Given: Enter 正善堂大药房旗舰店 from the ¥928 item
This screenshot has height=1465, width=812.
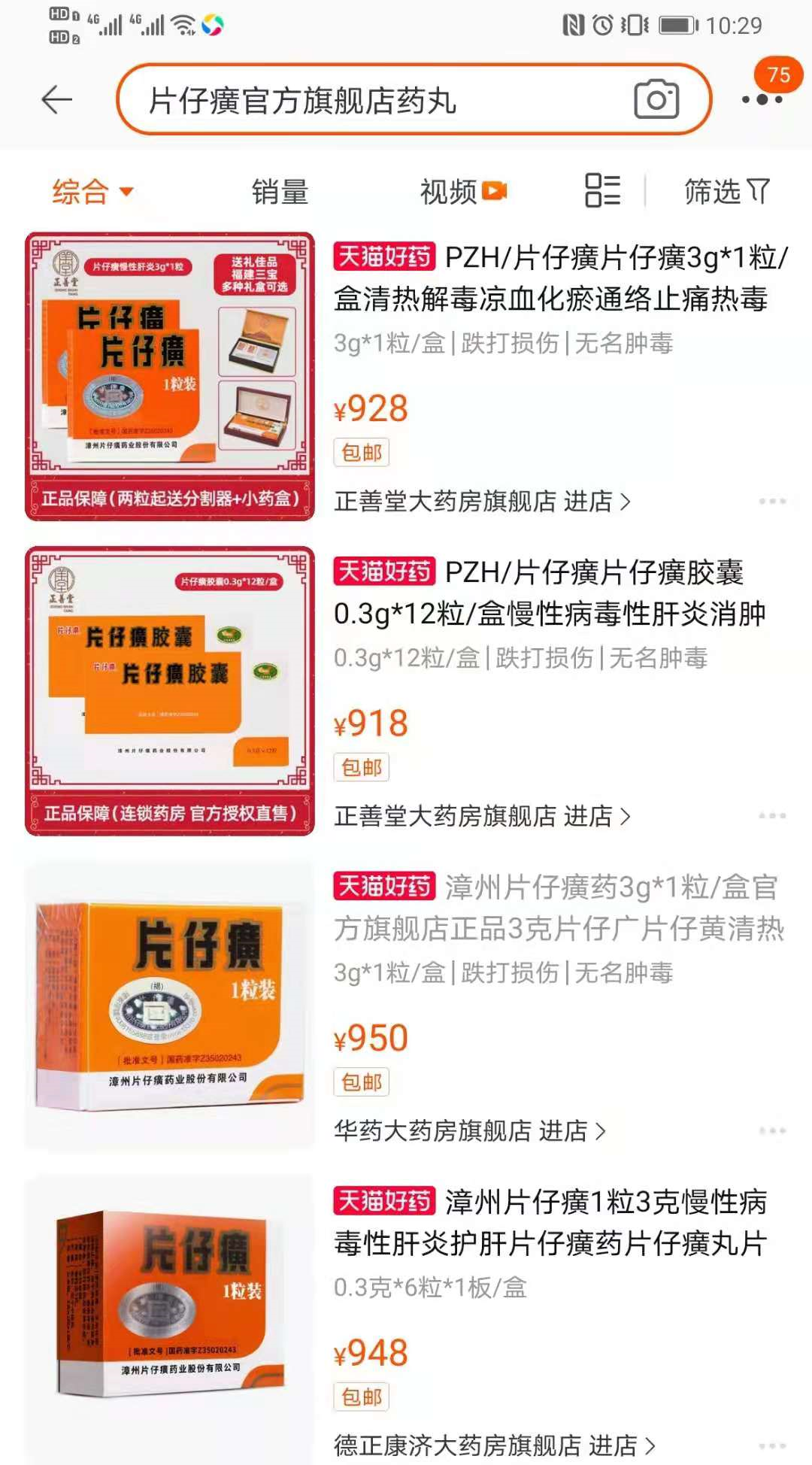Looking at the screenshot, I should [x=481, y=501].
